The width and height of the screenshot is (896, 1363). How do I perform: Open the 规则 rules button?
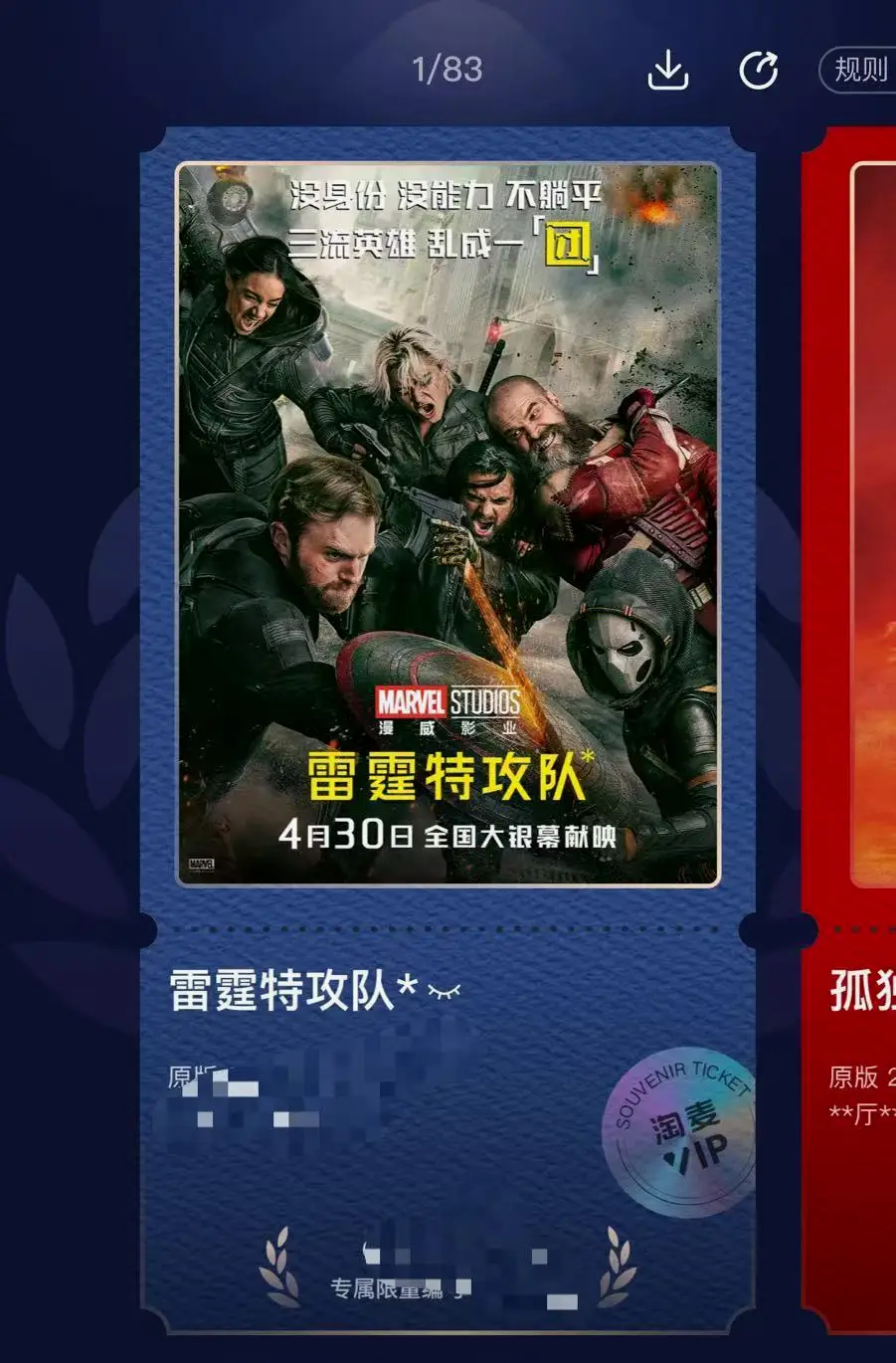[x=857, y=70]
